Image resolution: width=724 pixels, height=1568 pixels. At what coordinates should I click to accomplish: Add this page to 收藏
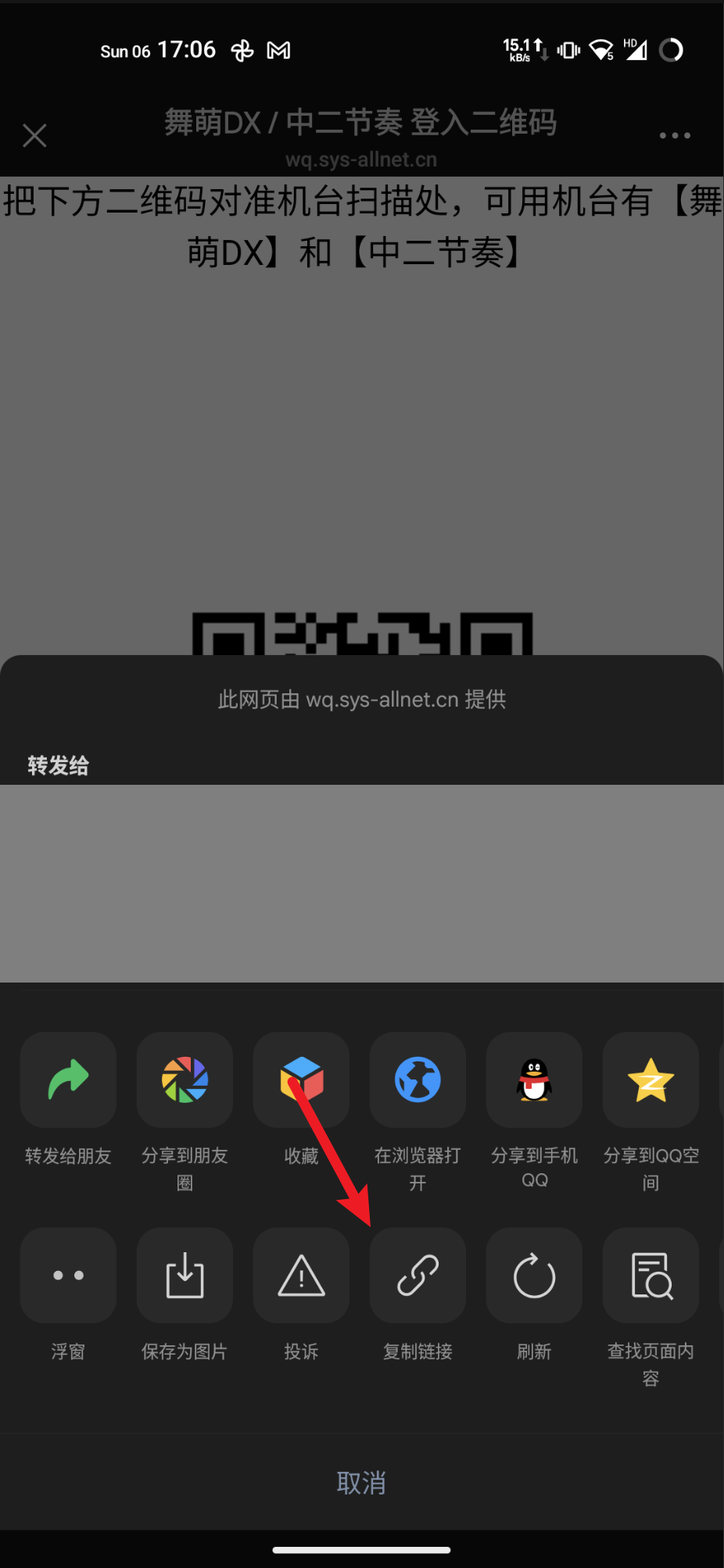tap(301, 1080)
